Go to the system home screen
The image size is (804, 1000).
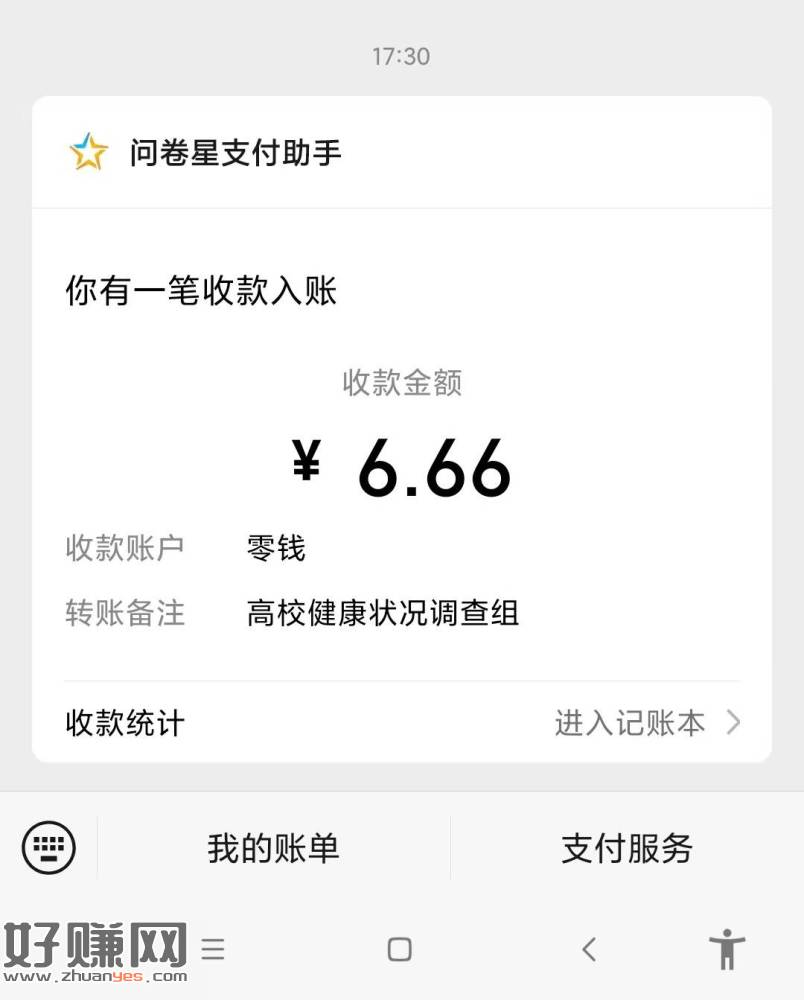[399, 949]
